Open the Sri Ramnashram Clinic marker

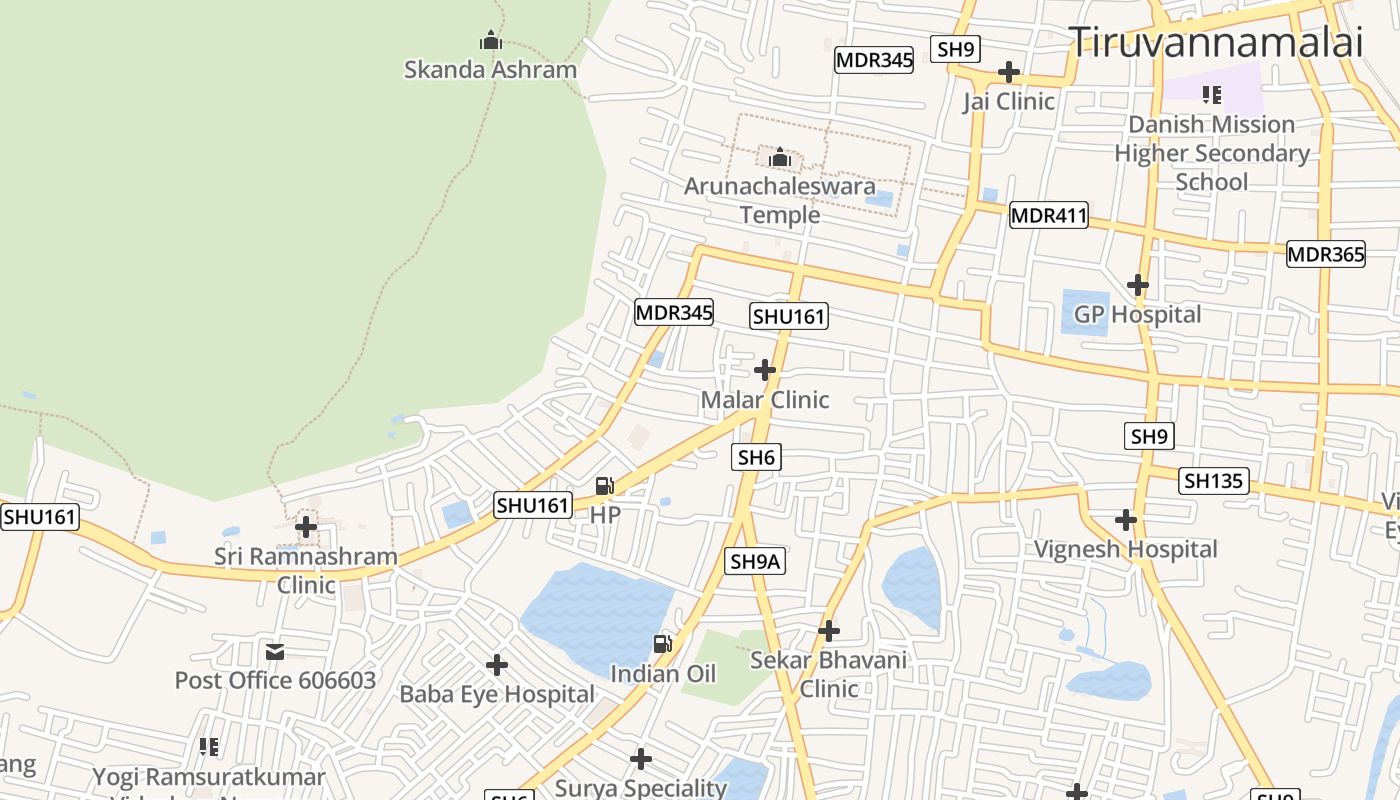pyautogui.click(x=306, y=527)
